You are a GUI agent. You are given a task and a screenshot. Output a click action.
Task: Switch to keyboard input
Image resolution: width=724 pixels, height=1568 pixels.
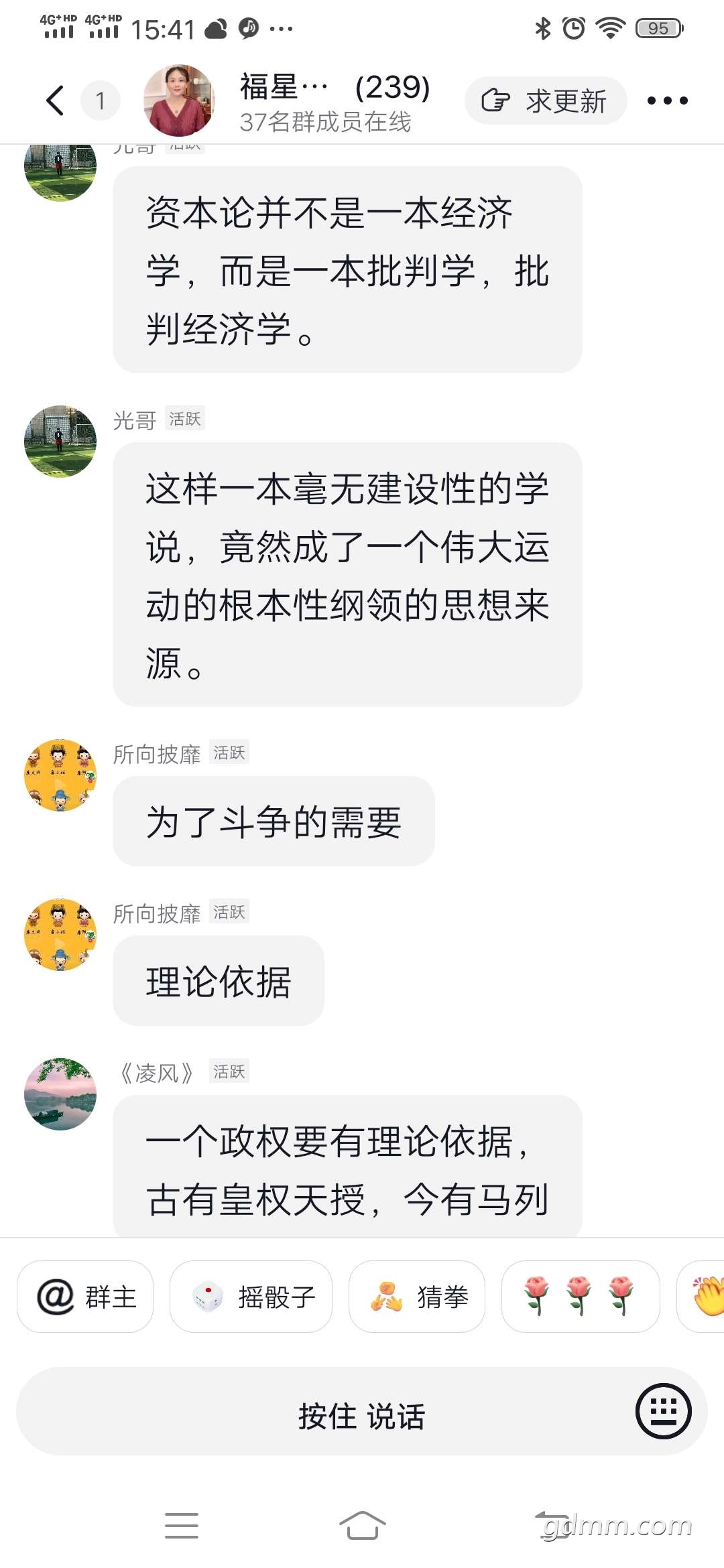tap(664, 1411)
